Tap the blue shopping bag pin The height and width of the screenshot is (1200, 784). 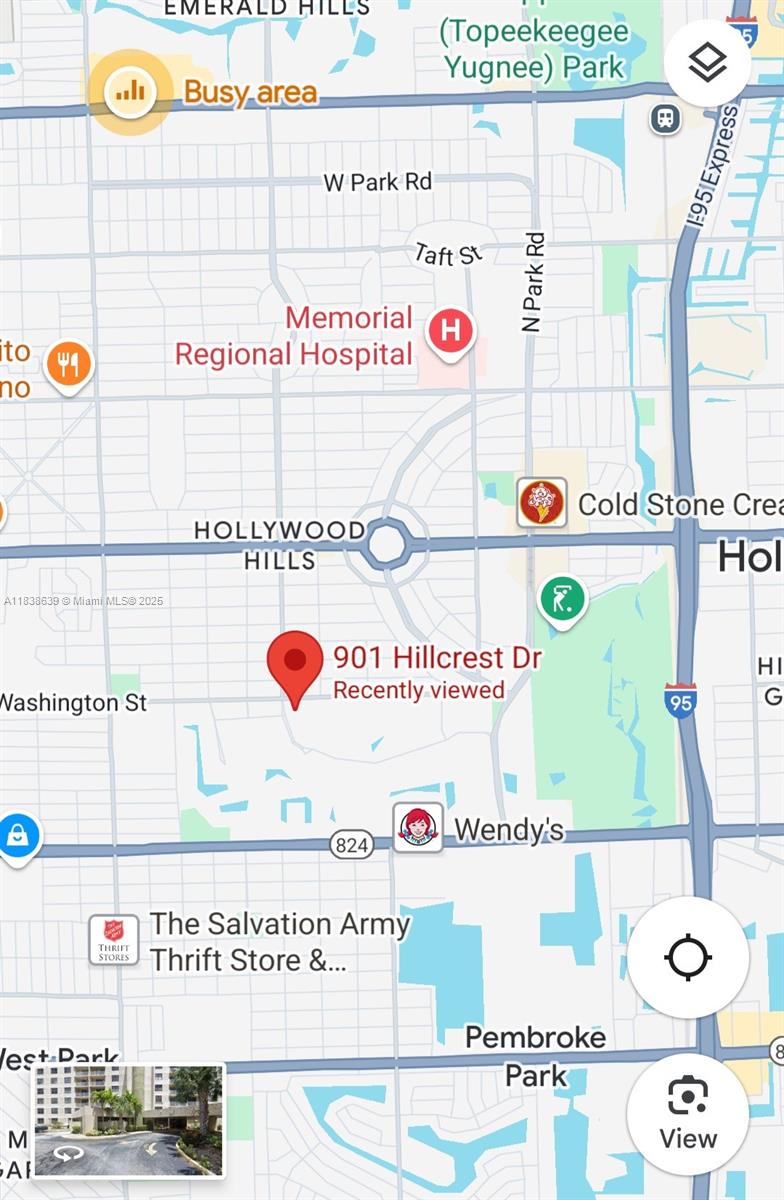click(17, 835)
